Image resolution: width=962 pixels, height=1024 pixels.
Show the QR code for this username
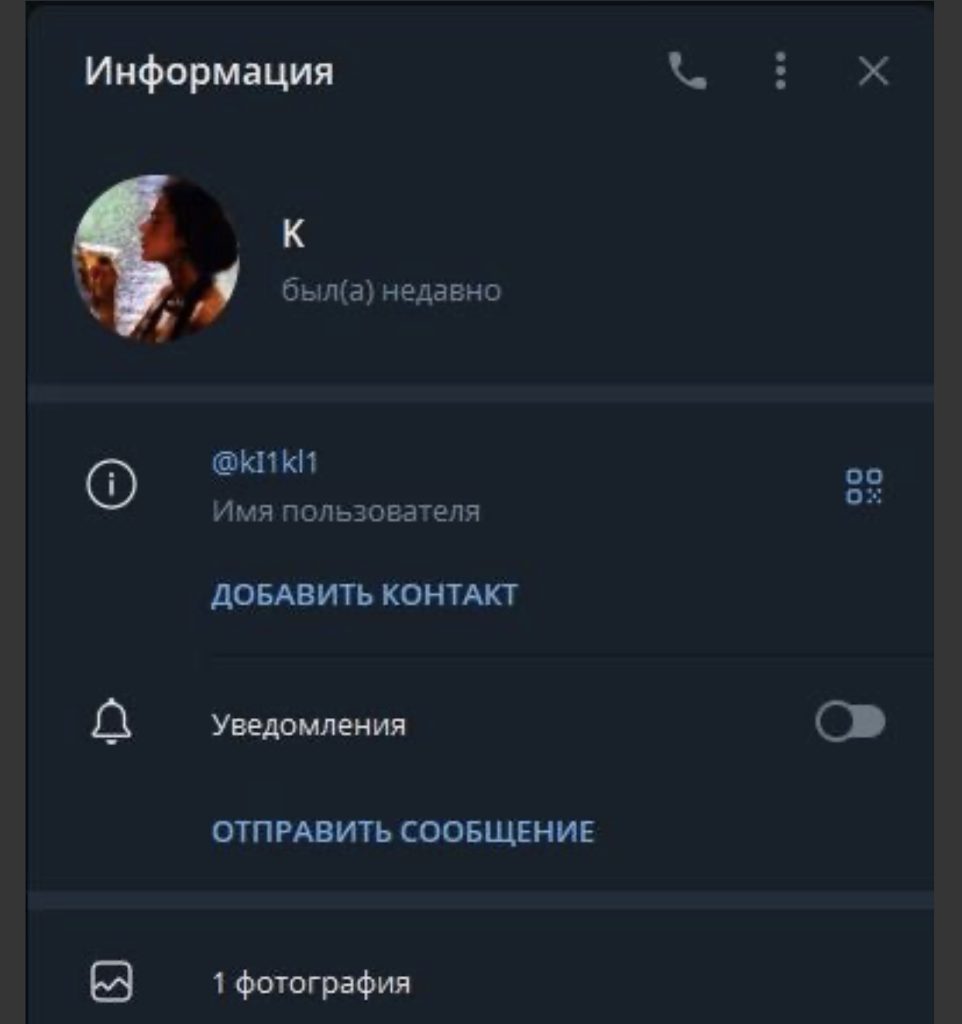click(x=864, y=486)
